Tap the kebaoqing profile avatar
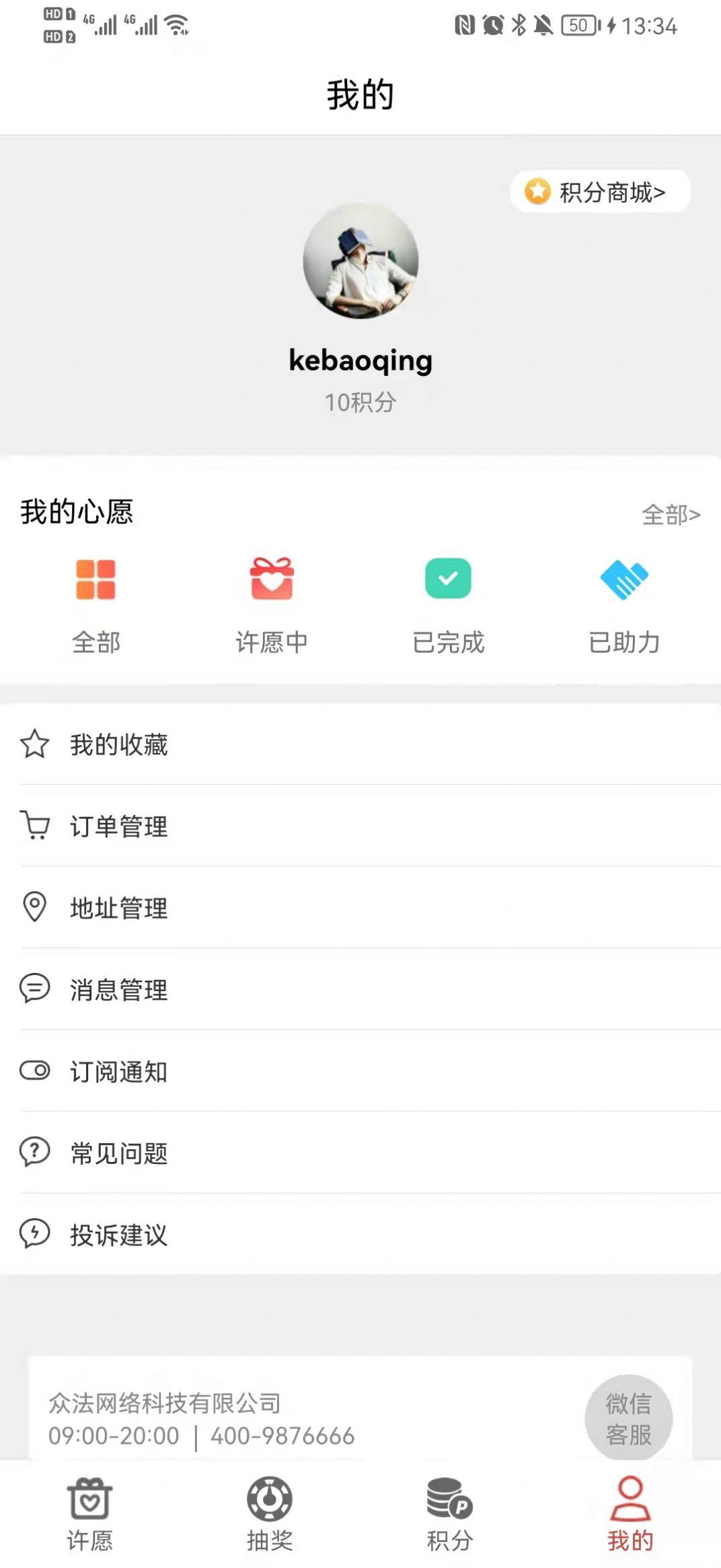This screenshot has height=1568, width=721. click(x=360, y=261)
